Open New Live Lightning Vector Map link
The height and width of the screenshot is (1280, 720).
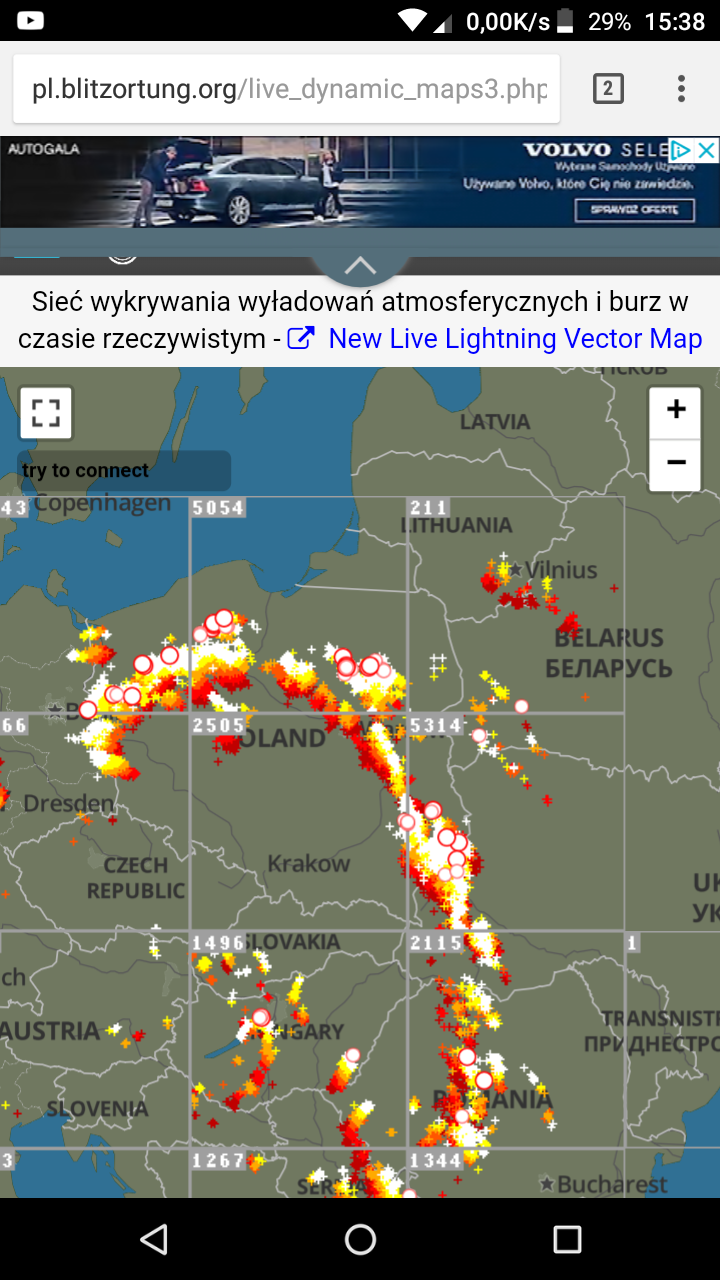click(x=514, y=339)
